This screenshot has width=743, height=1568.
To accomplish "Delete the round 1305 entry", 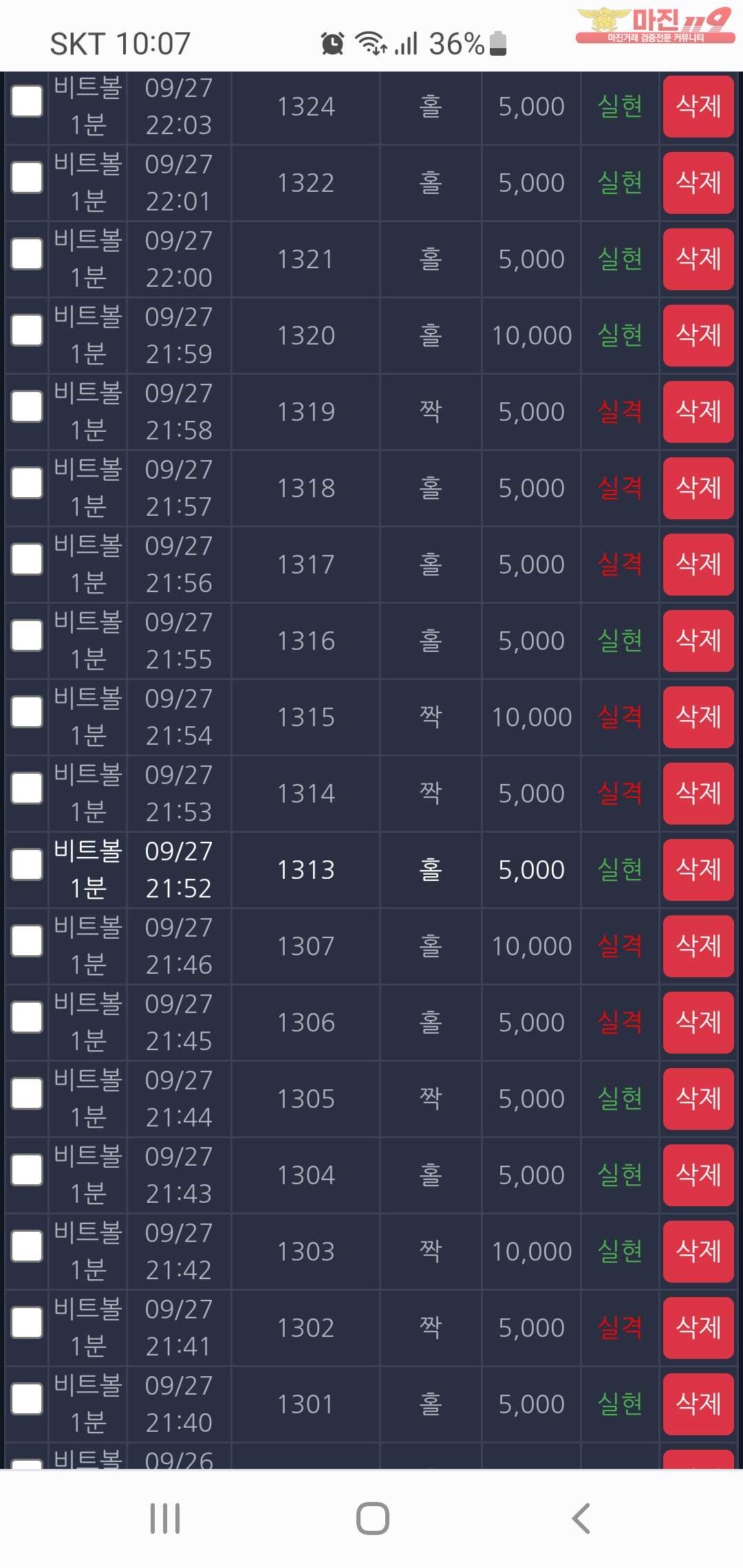I will click(x=698, y=1099).
